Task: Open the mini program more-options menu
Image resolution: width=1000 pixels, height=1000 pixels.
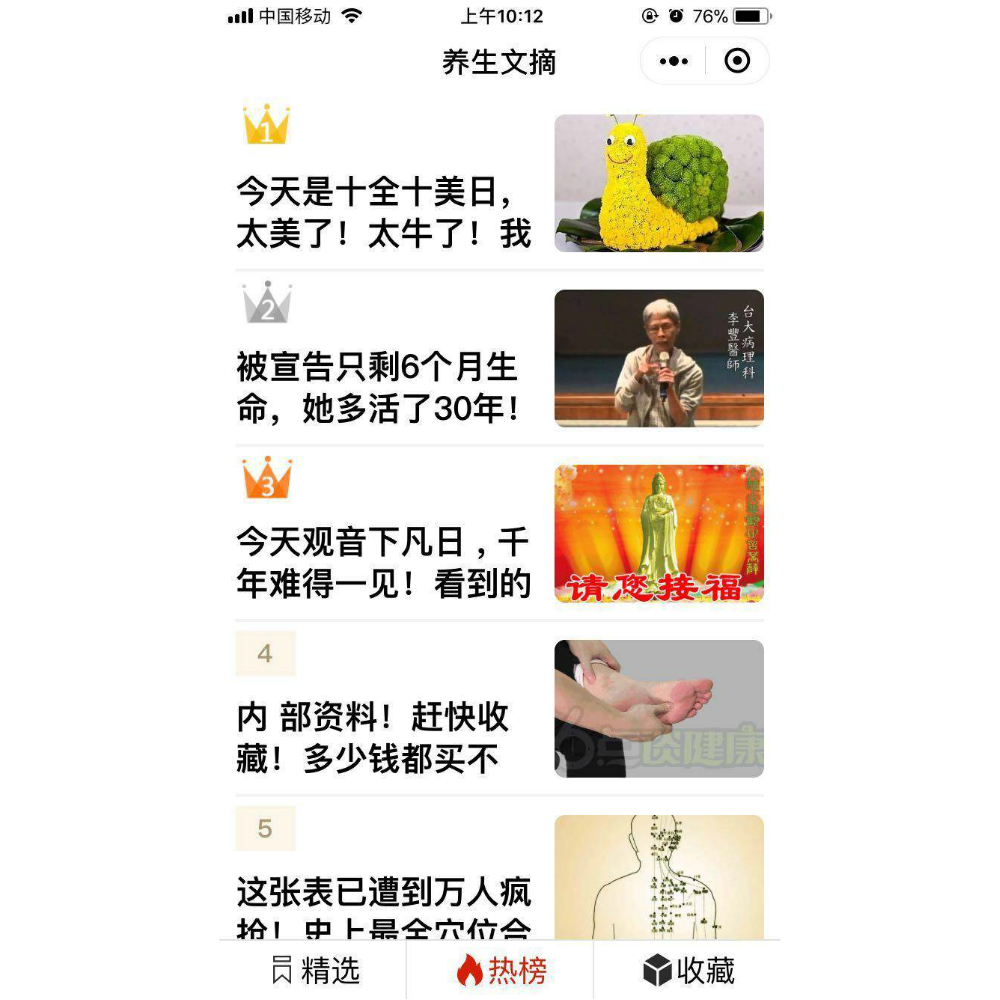Action: point(674,62)
